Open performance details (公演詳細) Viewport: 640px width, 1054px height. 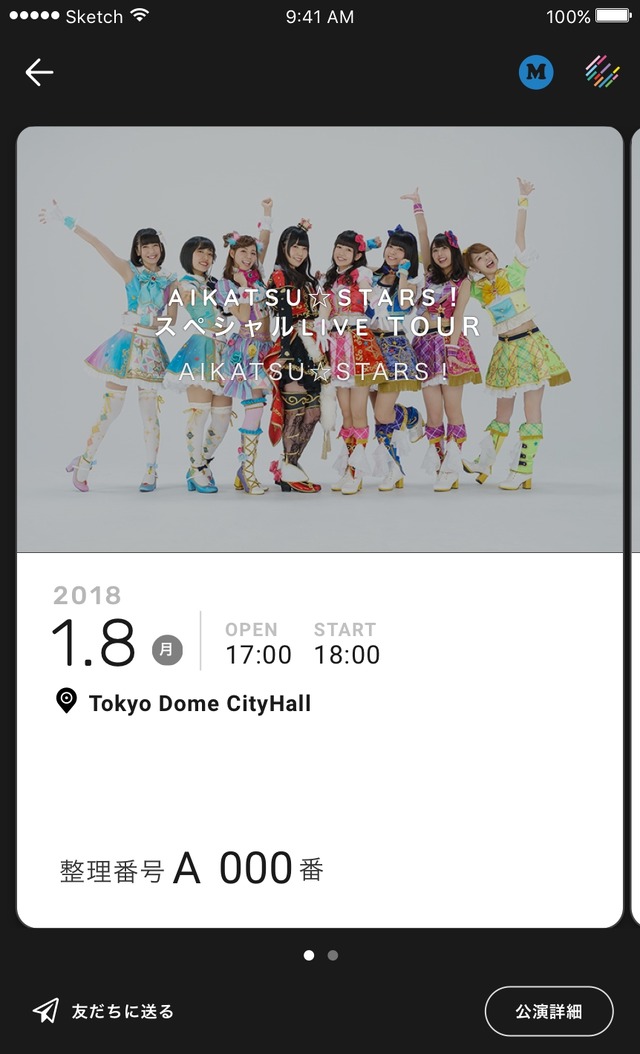(549, 1011)
